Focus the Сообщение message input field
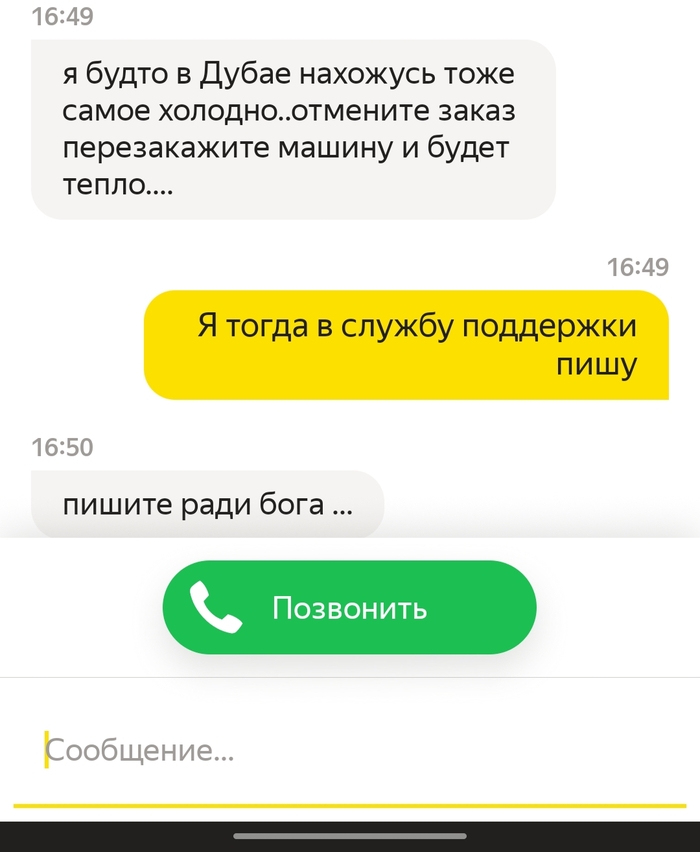Screen dimensions: 700x852 pos(350,751)
